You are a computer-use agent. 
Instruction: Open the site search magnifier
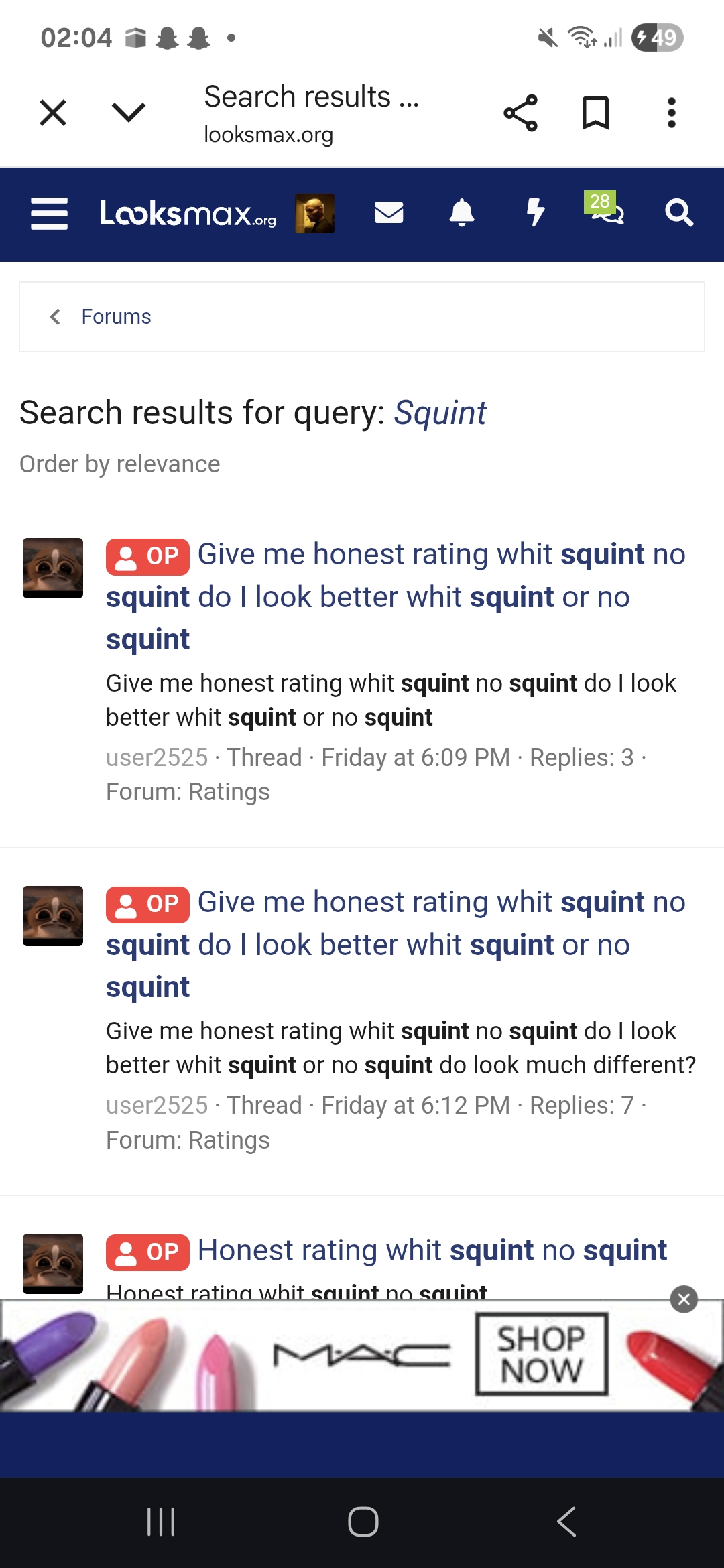click(x=678, y=214)
